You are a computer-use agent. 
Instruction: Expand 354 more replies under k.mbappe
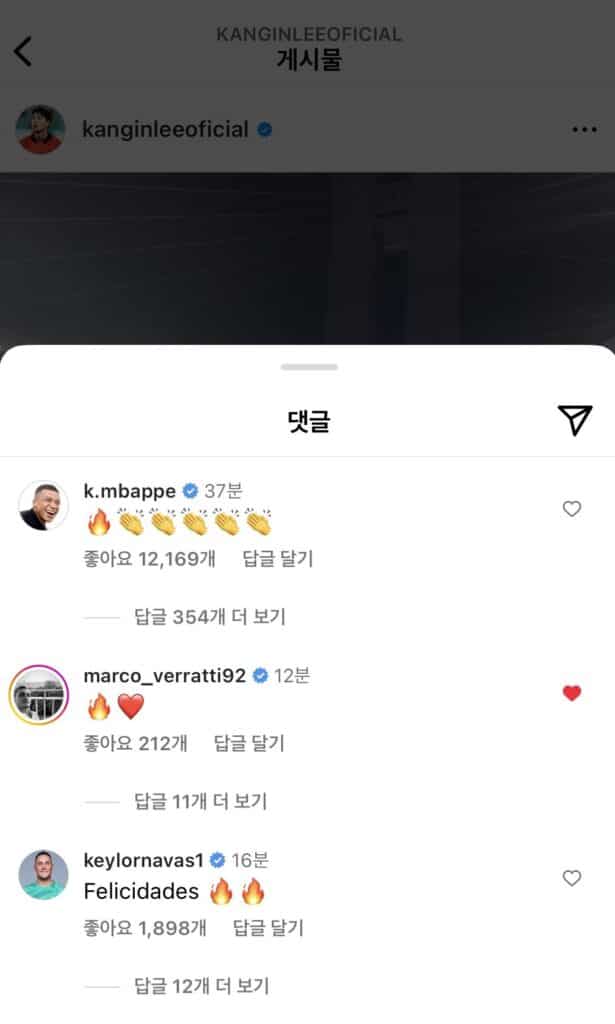[x=209, y=617]
